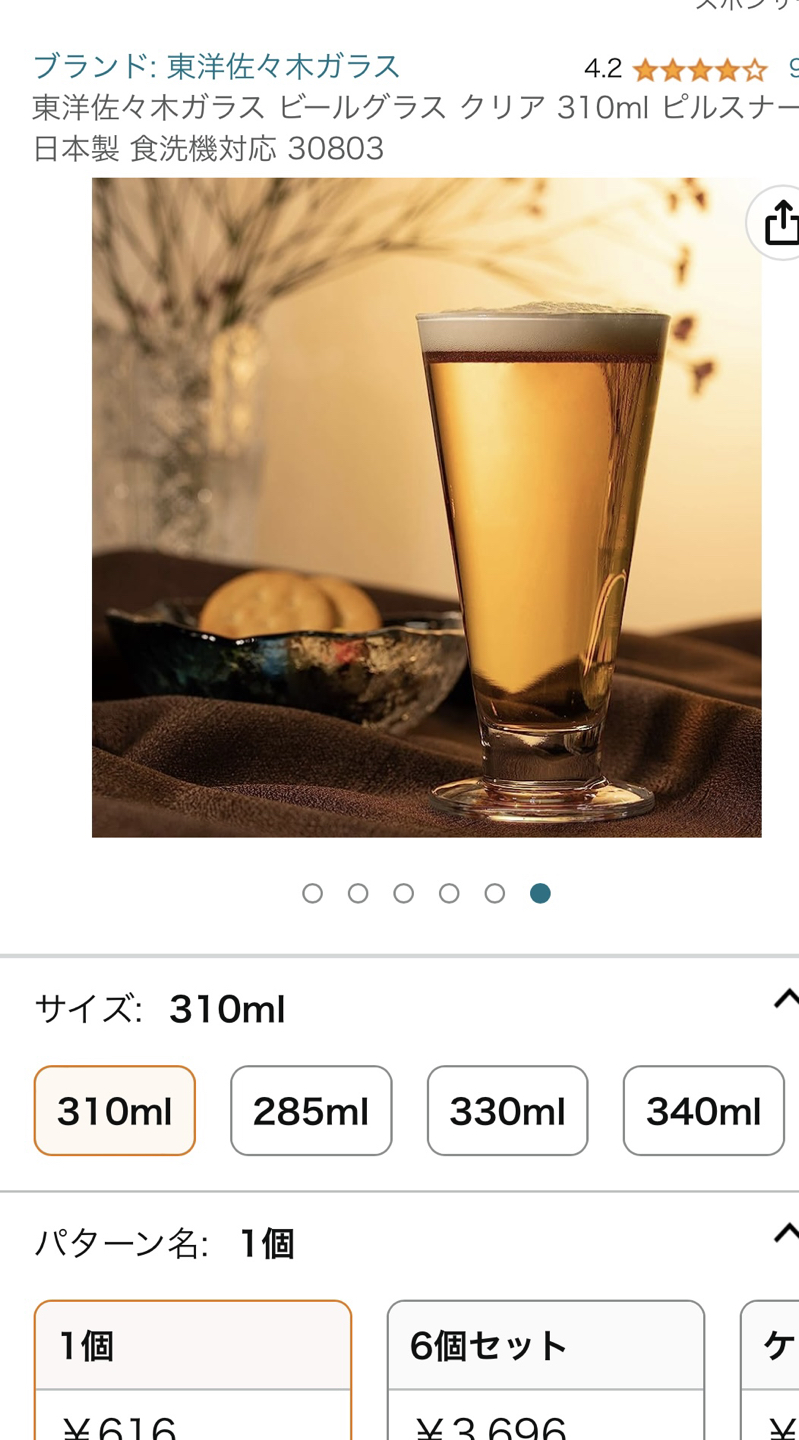
Task: Collapse the パターン名 section chevron
Action: tap(785, 1232)
